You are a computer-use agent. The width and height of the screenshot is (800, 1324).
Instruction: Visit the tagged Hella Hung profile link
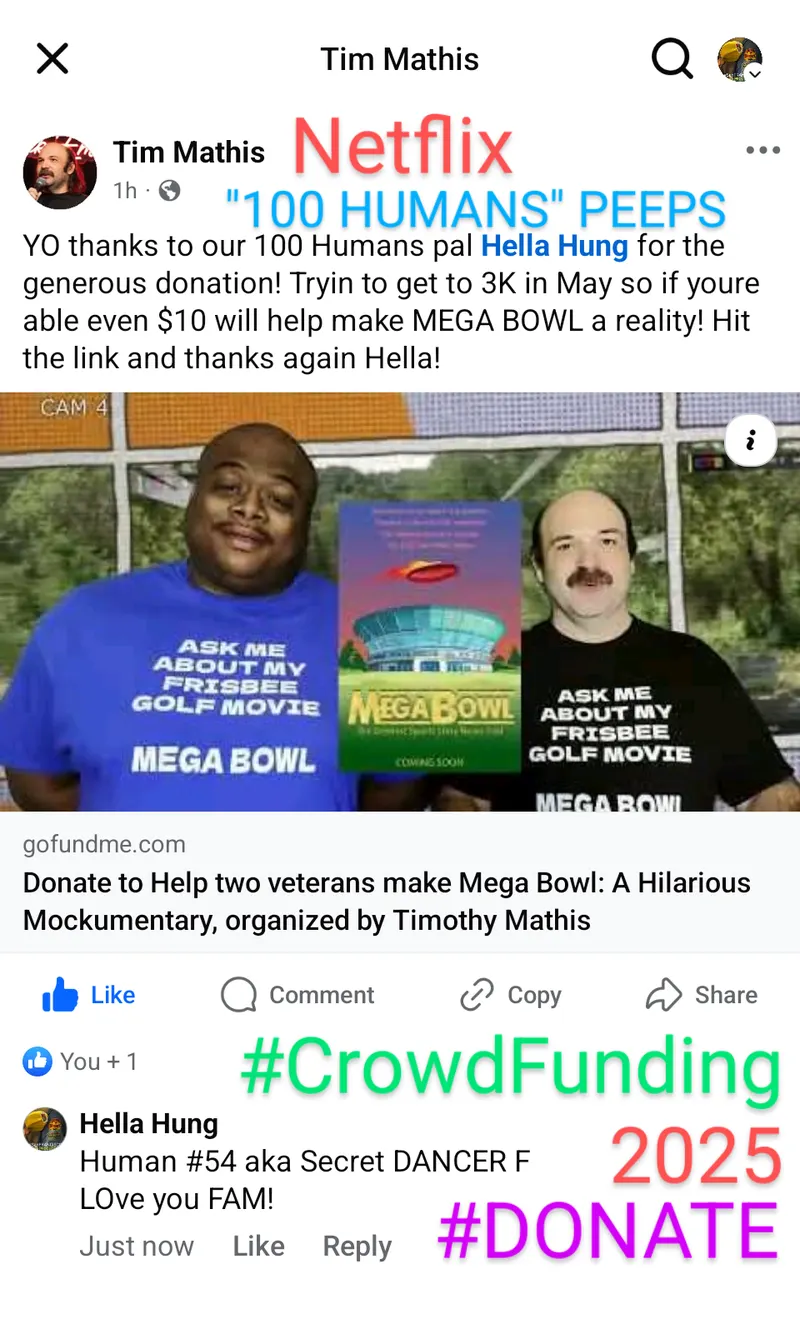click(554, 246)
